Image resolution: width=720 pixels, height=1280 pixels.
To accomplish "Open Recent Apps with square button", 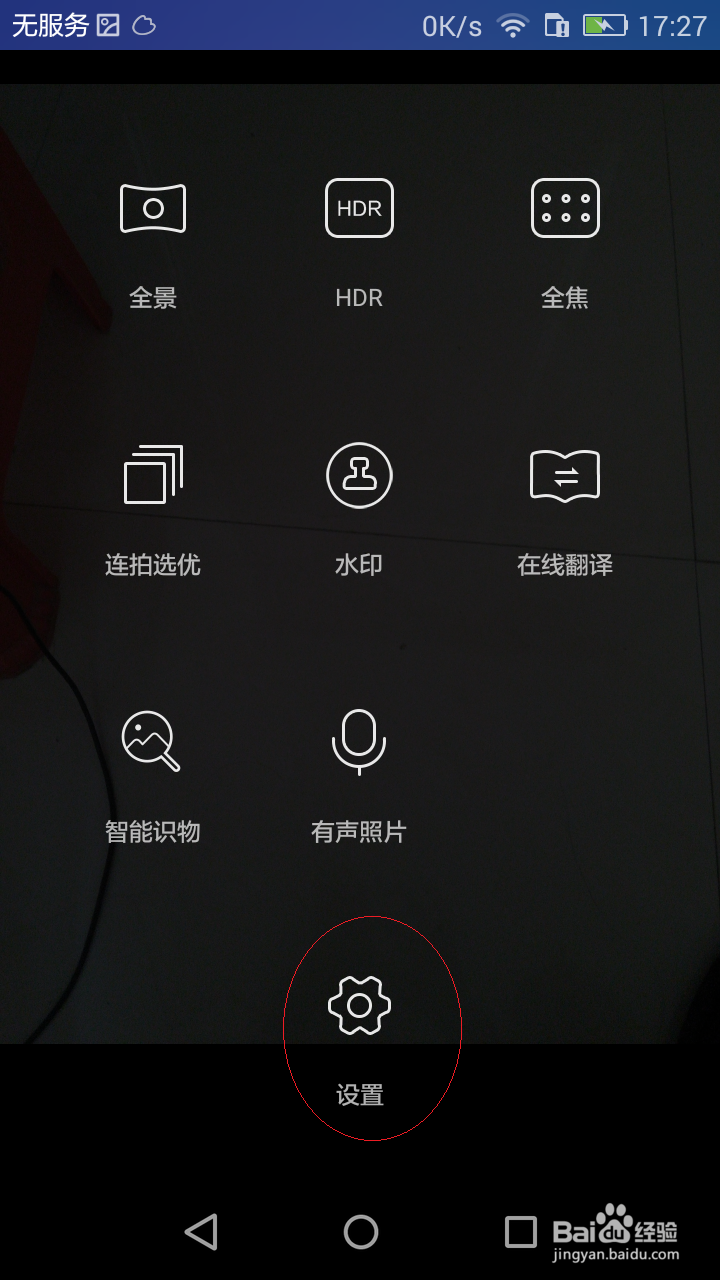I will tap(516, 1232).
